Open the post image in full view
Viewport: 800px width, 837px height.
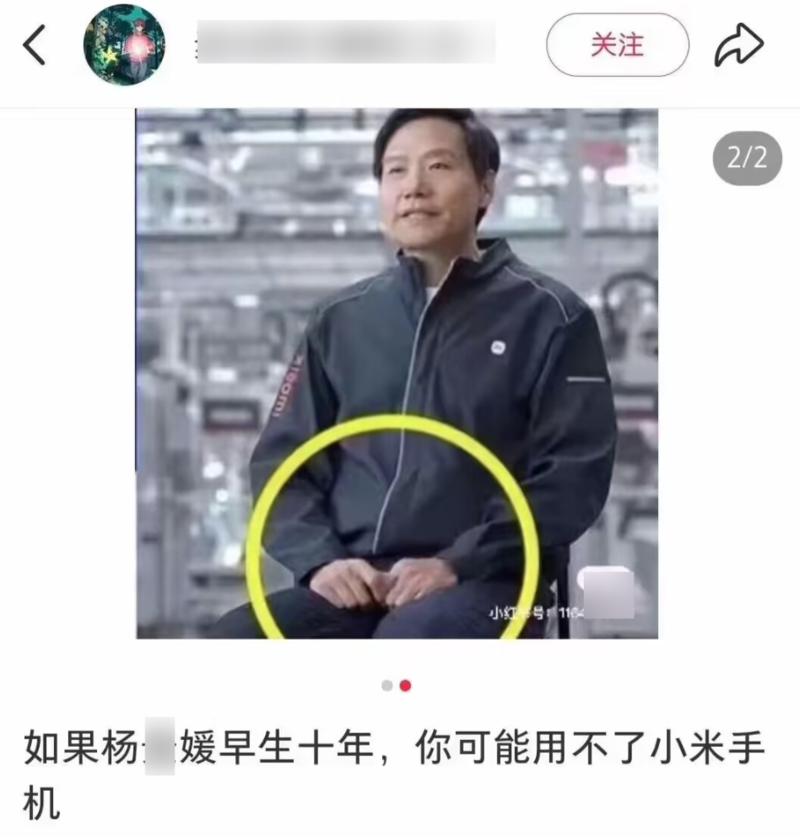(397, 372)
